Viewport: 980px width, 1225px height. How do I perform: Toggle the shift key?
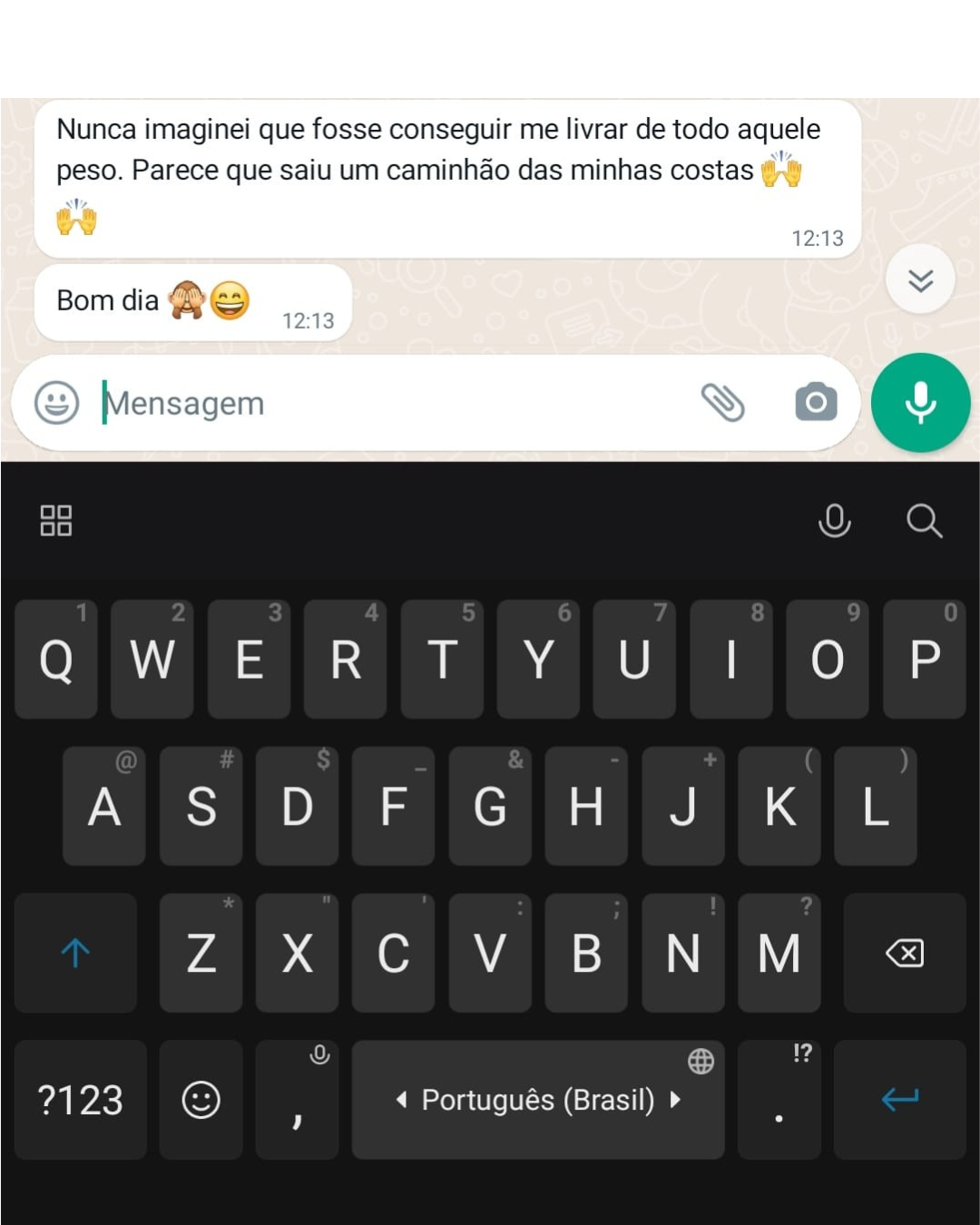point(75,953)
